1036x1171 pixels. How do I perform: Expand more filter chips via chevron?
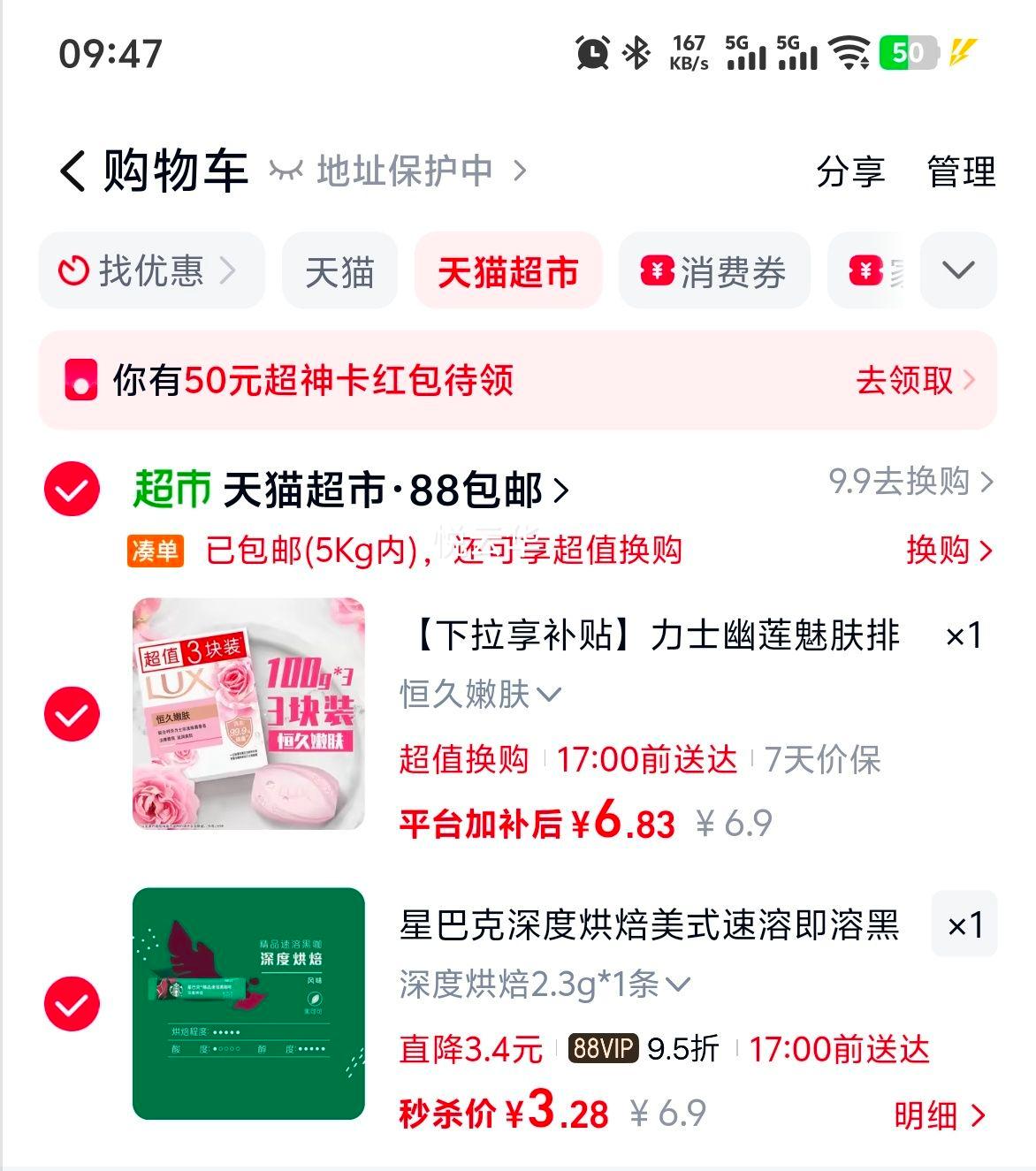point(957,271)
